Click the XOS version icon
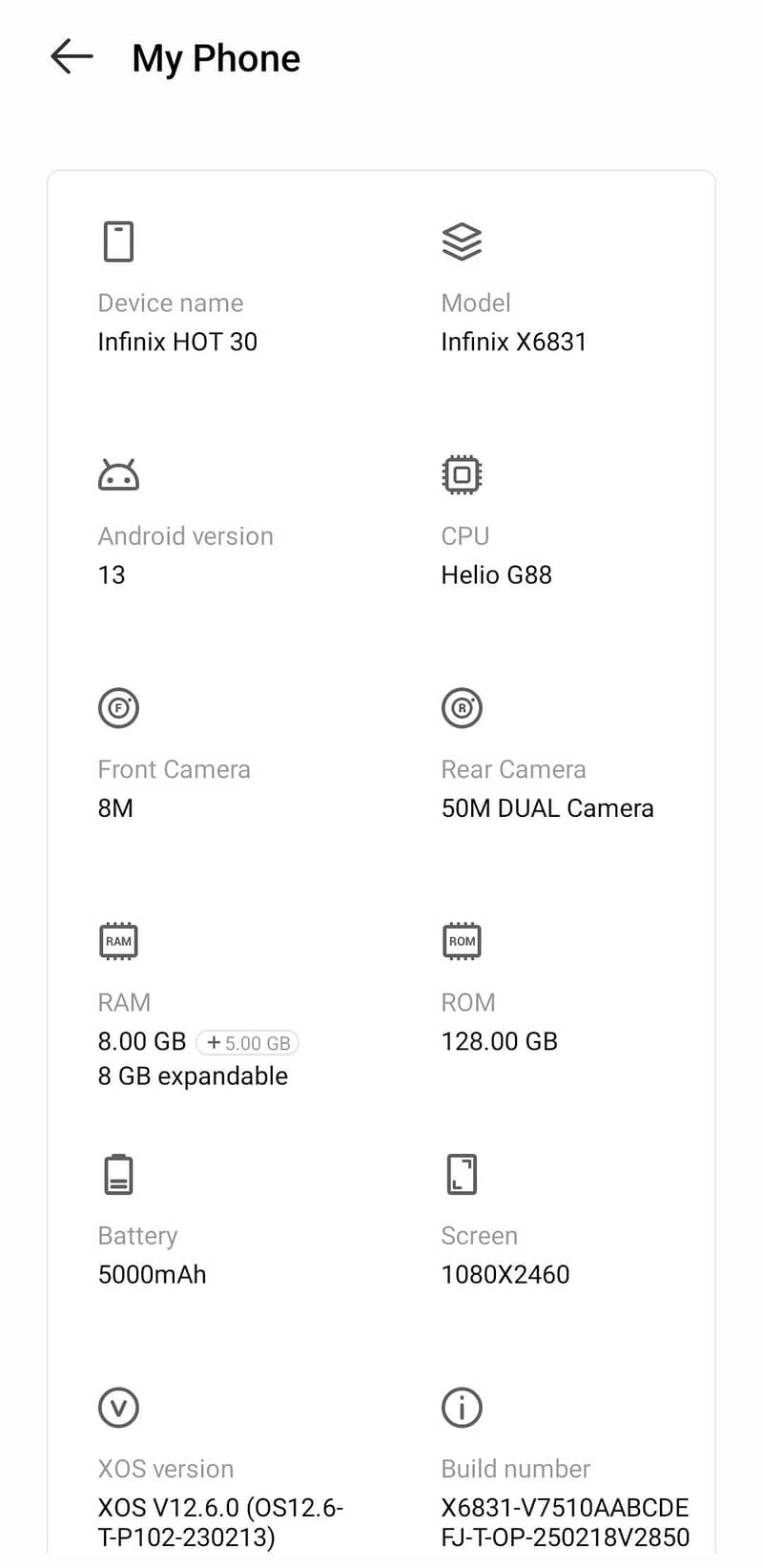 (118, 1407)
